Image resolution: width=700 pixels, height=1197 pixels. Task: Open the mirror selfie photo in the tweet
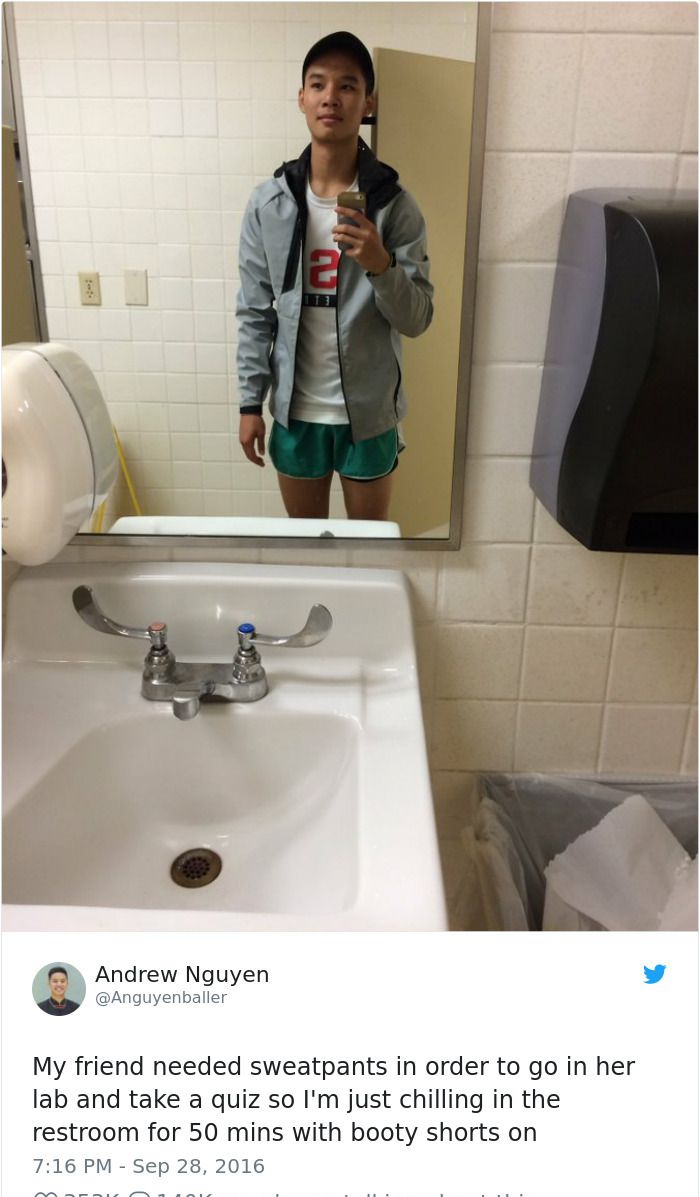[350, 465]
